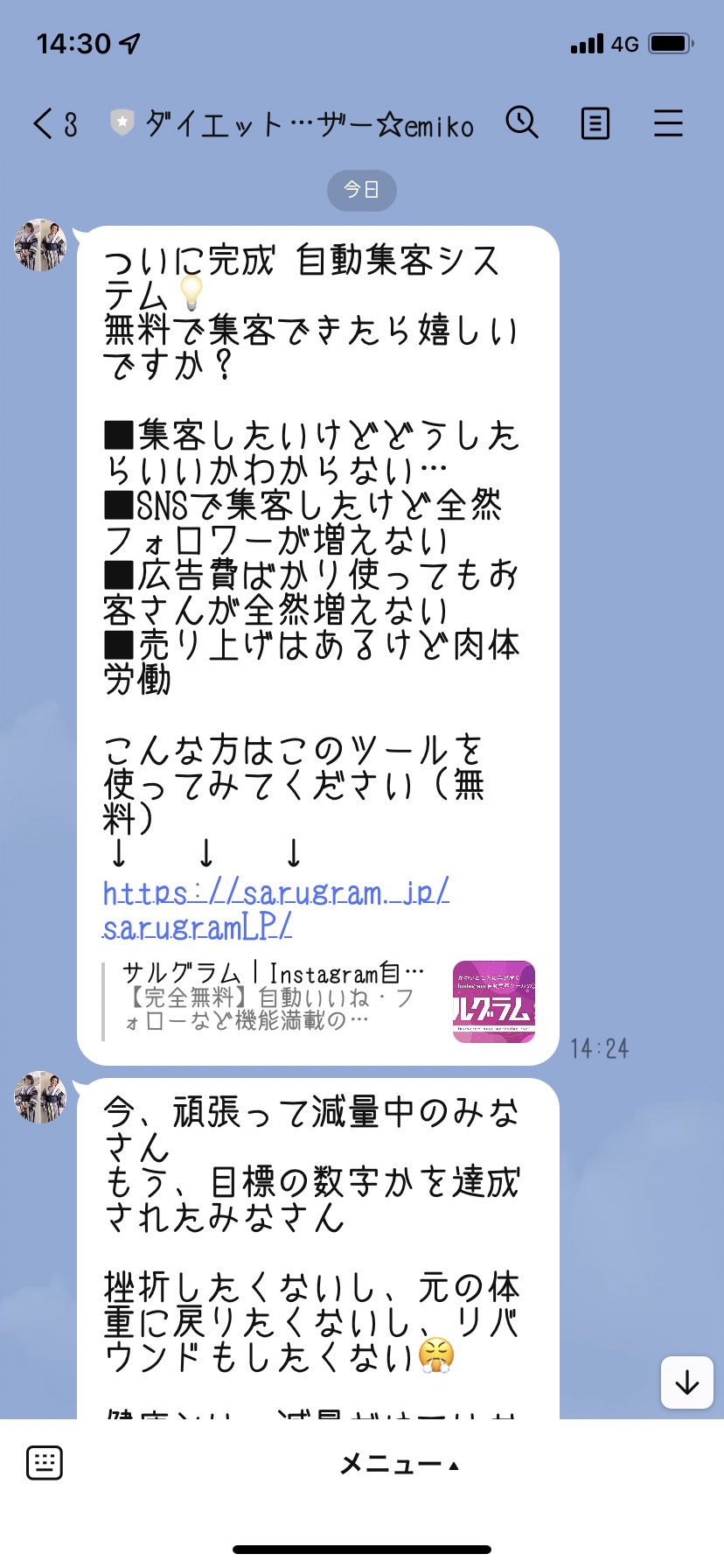View sender's profile picture on first message
724x1568 pixels.
[40, 245]
